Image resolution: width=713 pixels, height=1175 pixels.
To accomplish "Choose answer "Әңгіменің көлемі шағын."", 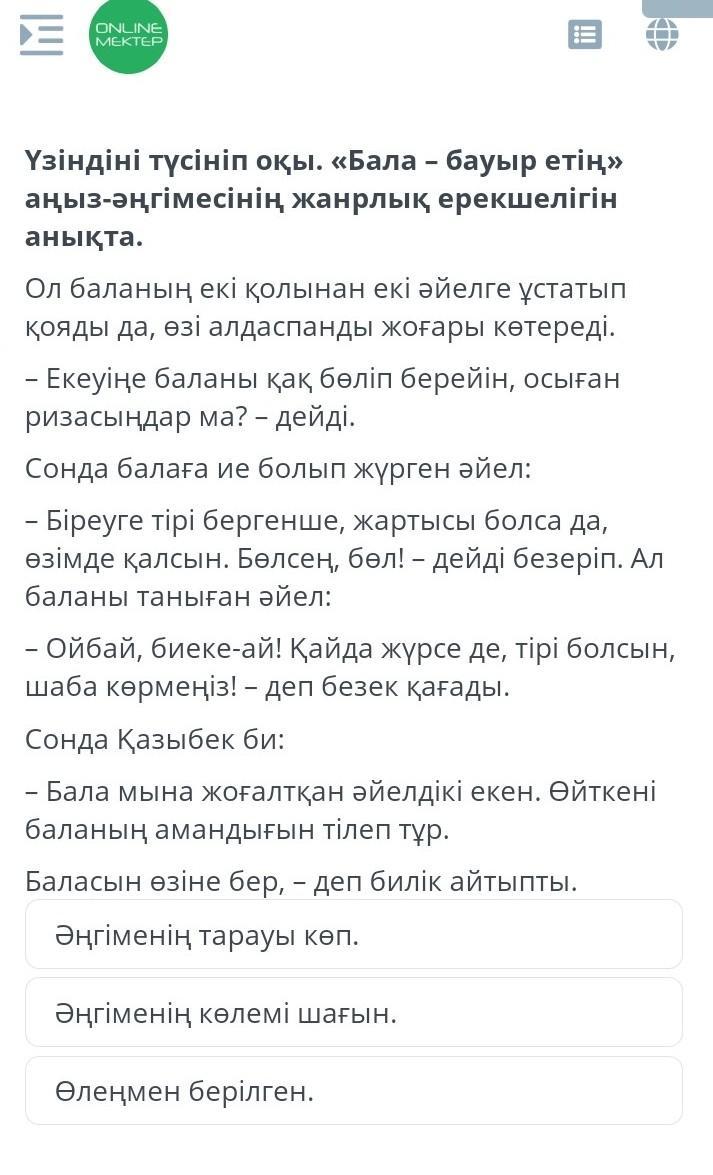I will [354, 1013].
